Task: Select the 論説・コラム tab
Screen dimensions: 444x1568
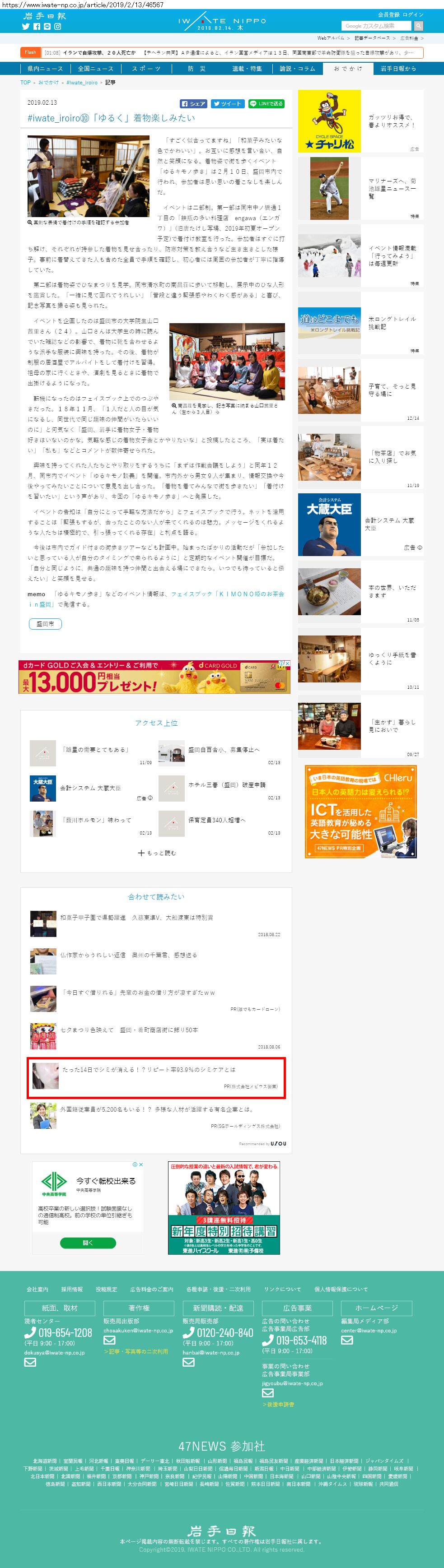Action: tap(297, 69)
